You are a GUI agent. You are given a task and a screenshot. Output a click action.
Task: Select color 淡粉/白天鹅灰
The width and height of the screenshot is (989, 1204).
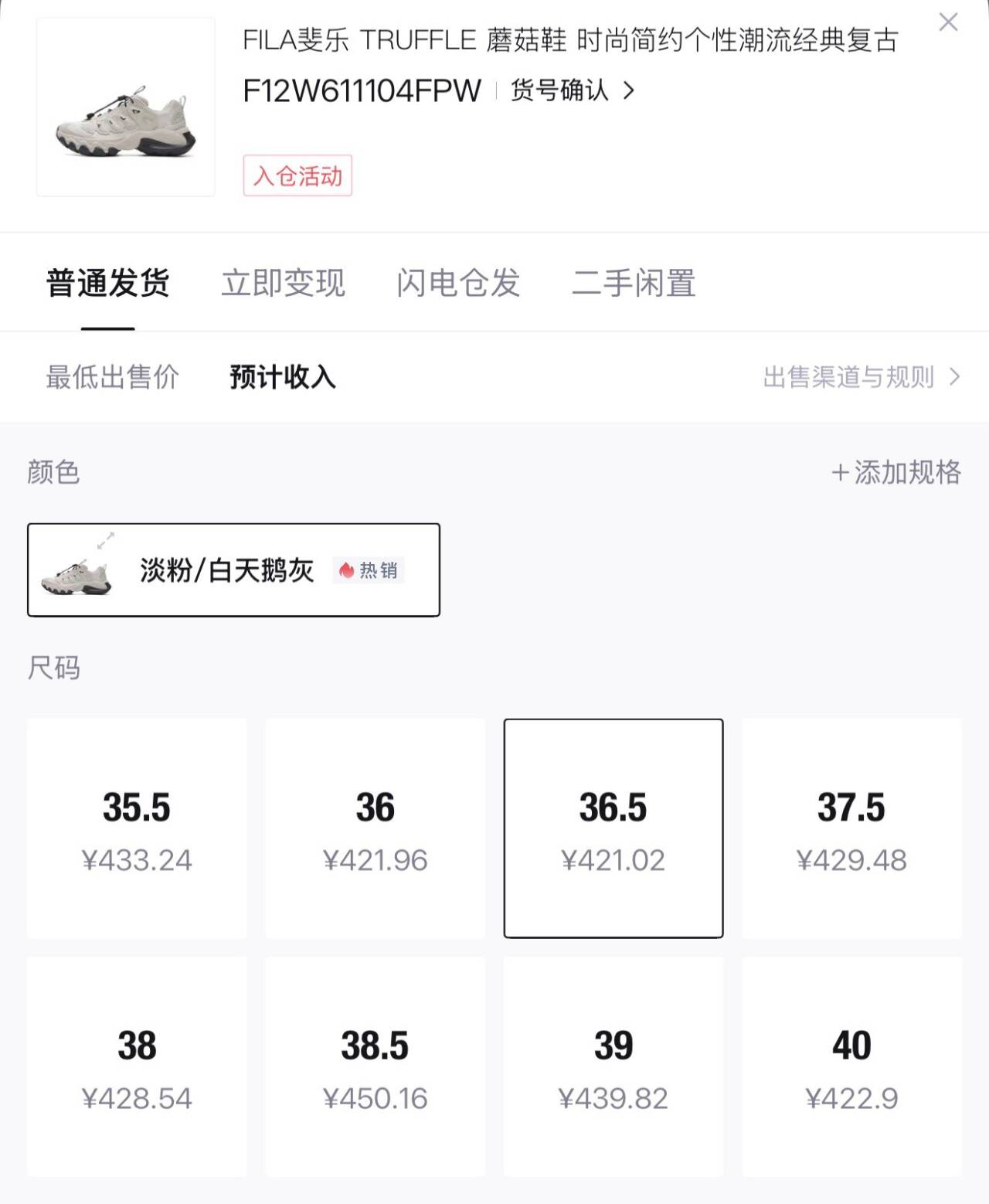click(x=233, y=570)
